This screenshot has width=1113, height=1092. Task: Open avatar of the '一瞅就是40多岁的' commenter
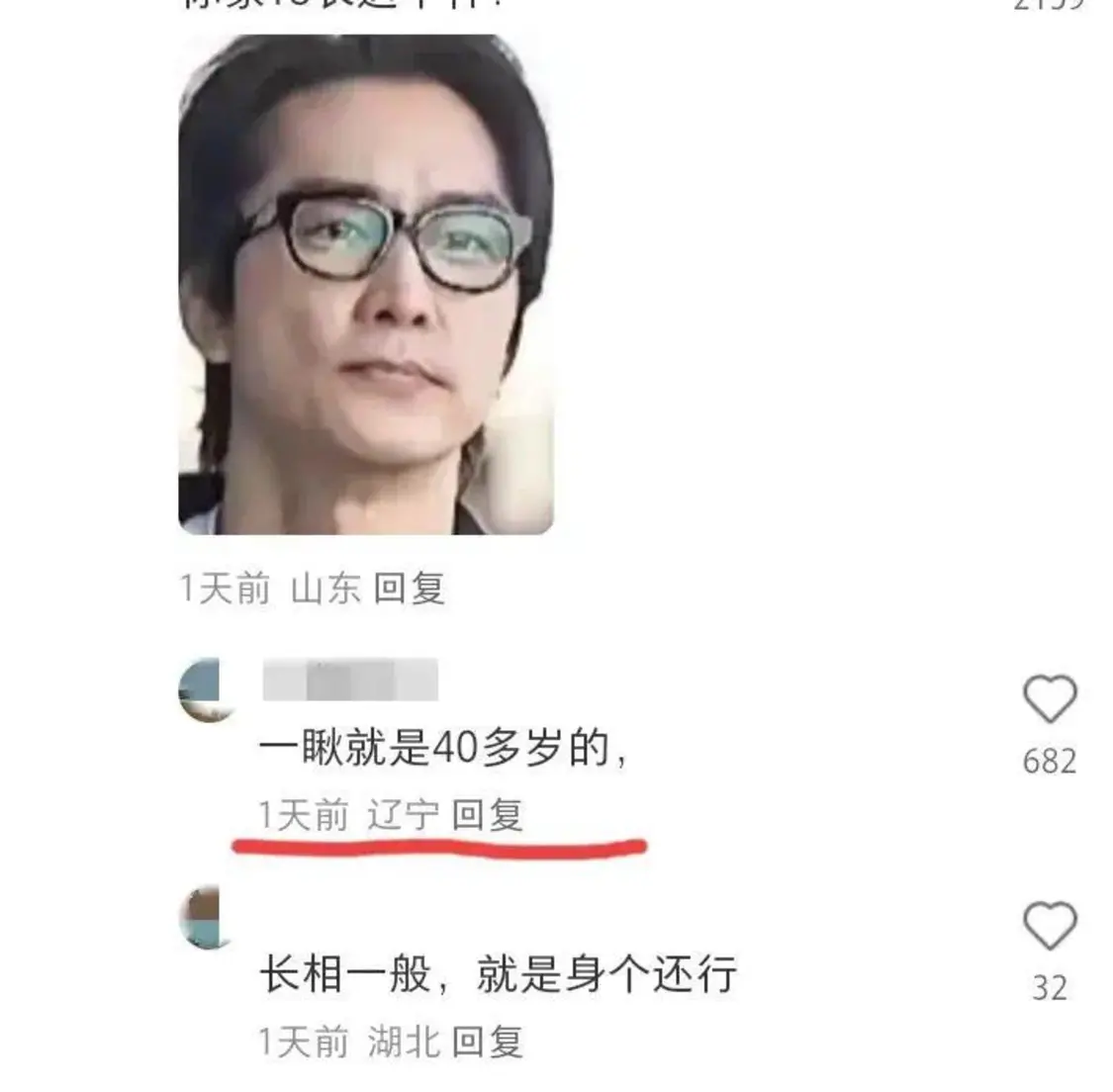pyautogui.click(x=207, y=689)
